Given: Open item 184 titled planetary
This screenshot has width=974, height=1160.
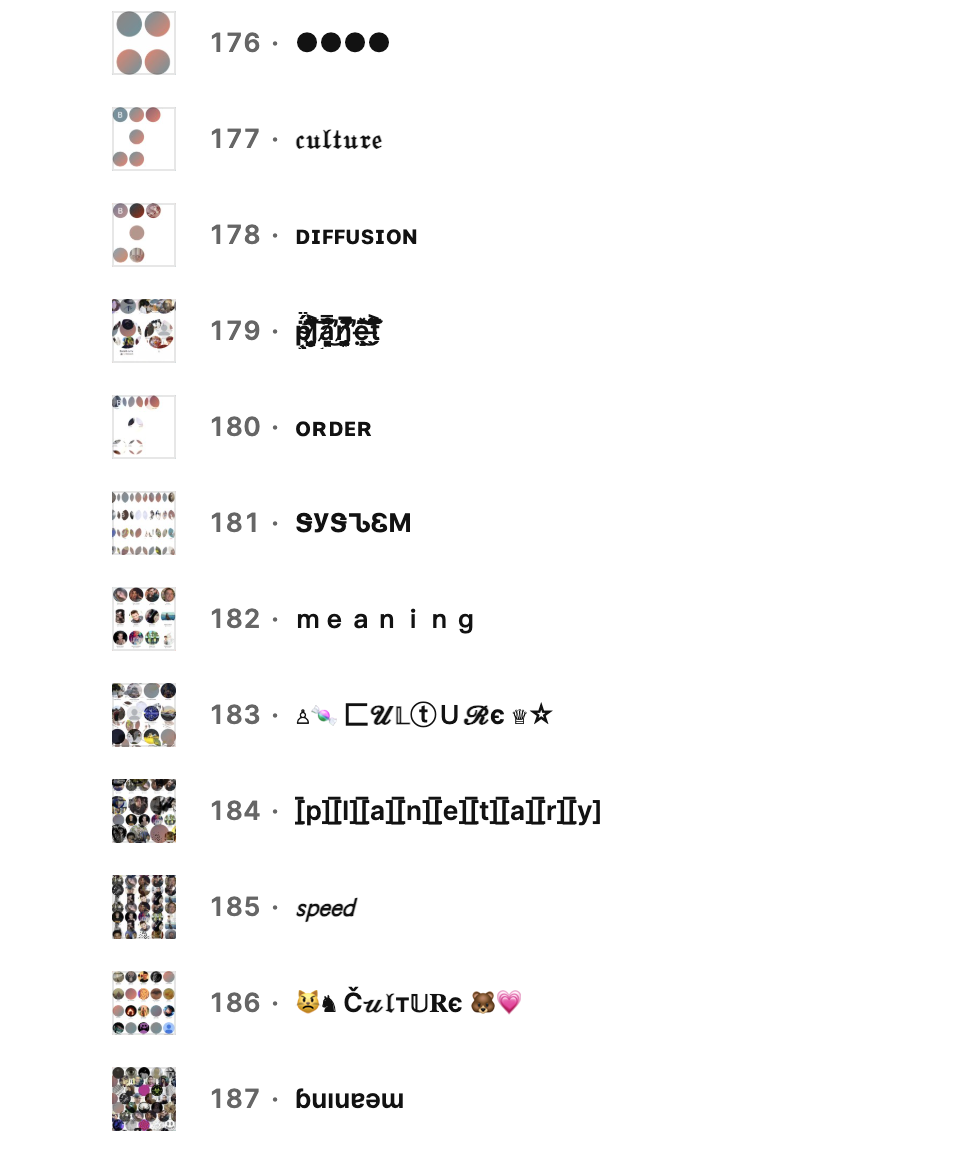Looking at the screenshot, I should 448,811.
